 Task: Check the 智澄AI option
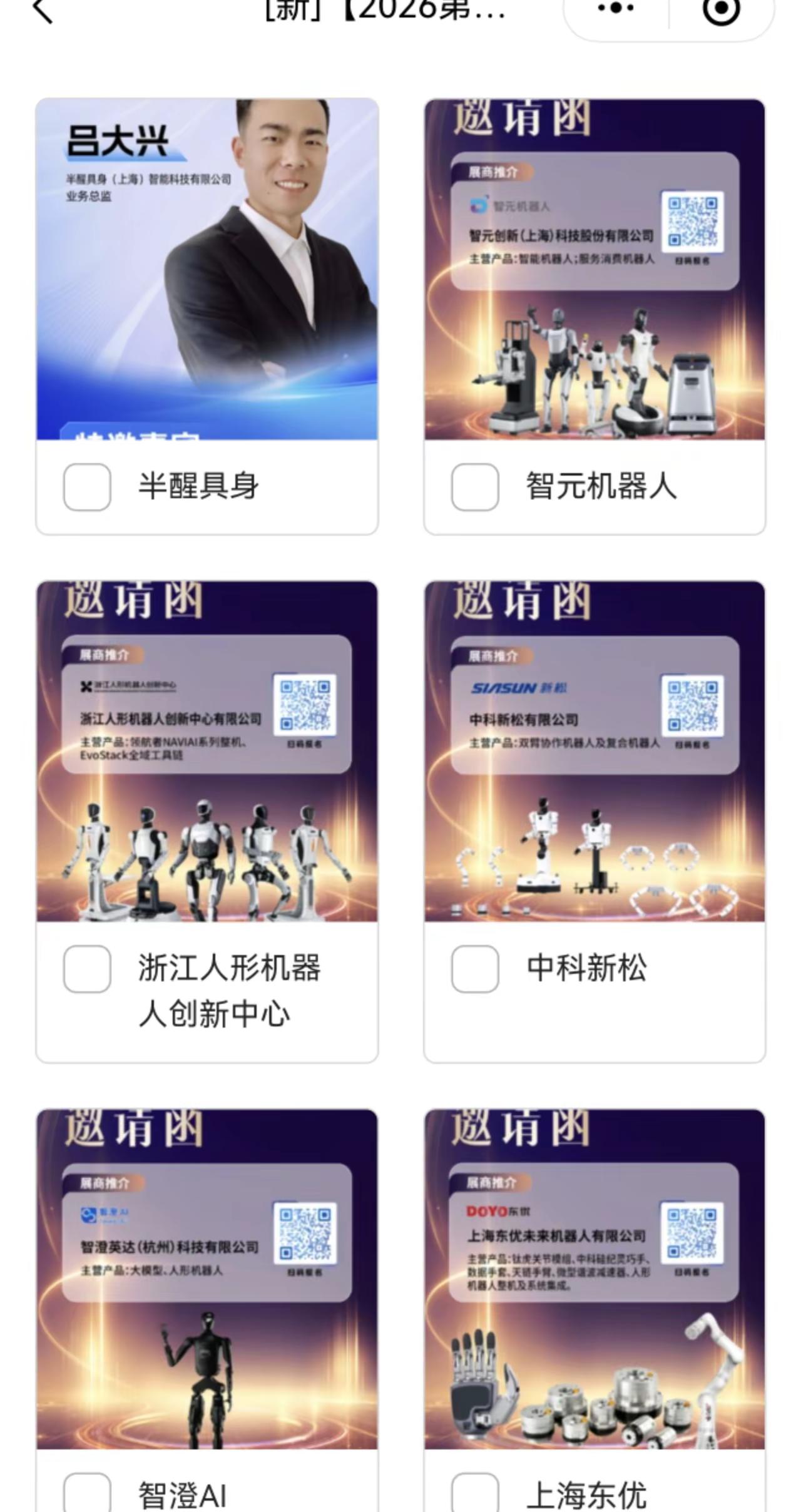tap(87, 1493)
